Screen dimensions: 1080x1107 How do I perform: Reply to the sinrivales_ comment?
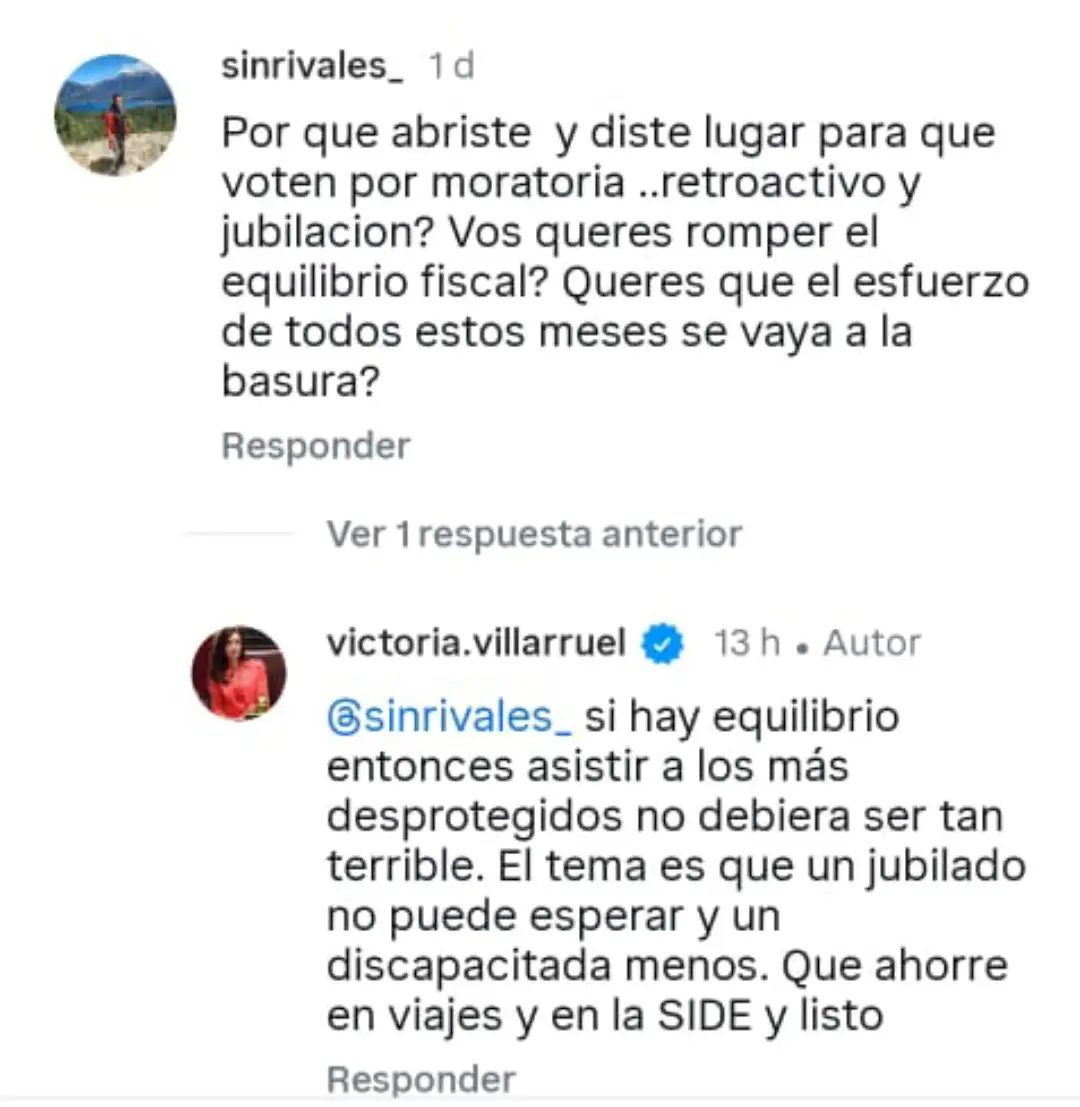[315, 446]
